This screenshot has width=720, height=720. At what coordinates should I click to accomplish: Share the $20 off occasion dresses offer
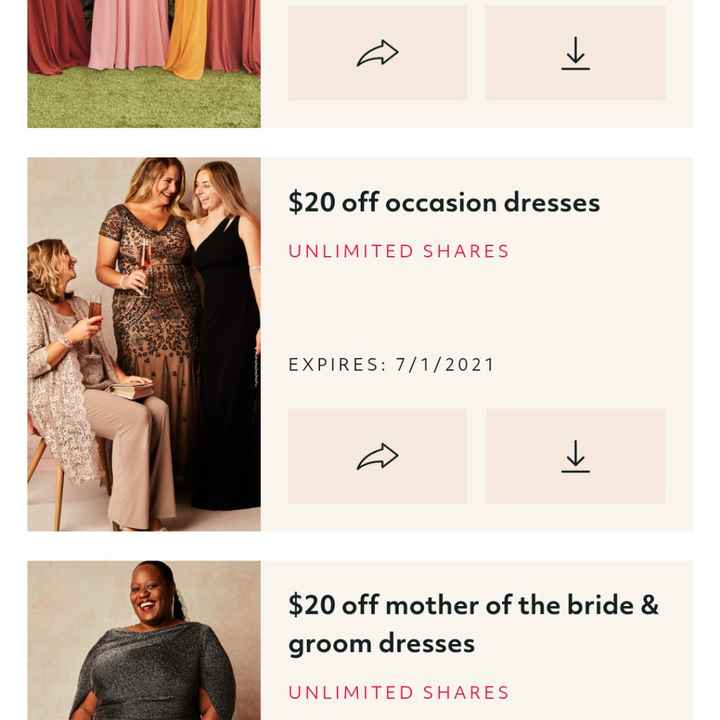377,456
